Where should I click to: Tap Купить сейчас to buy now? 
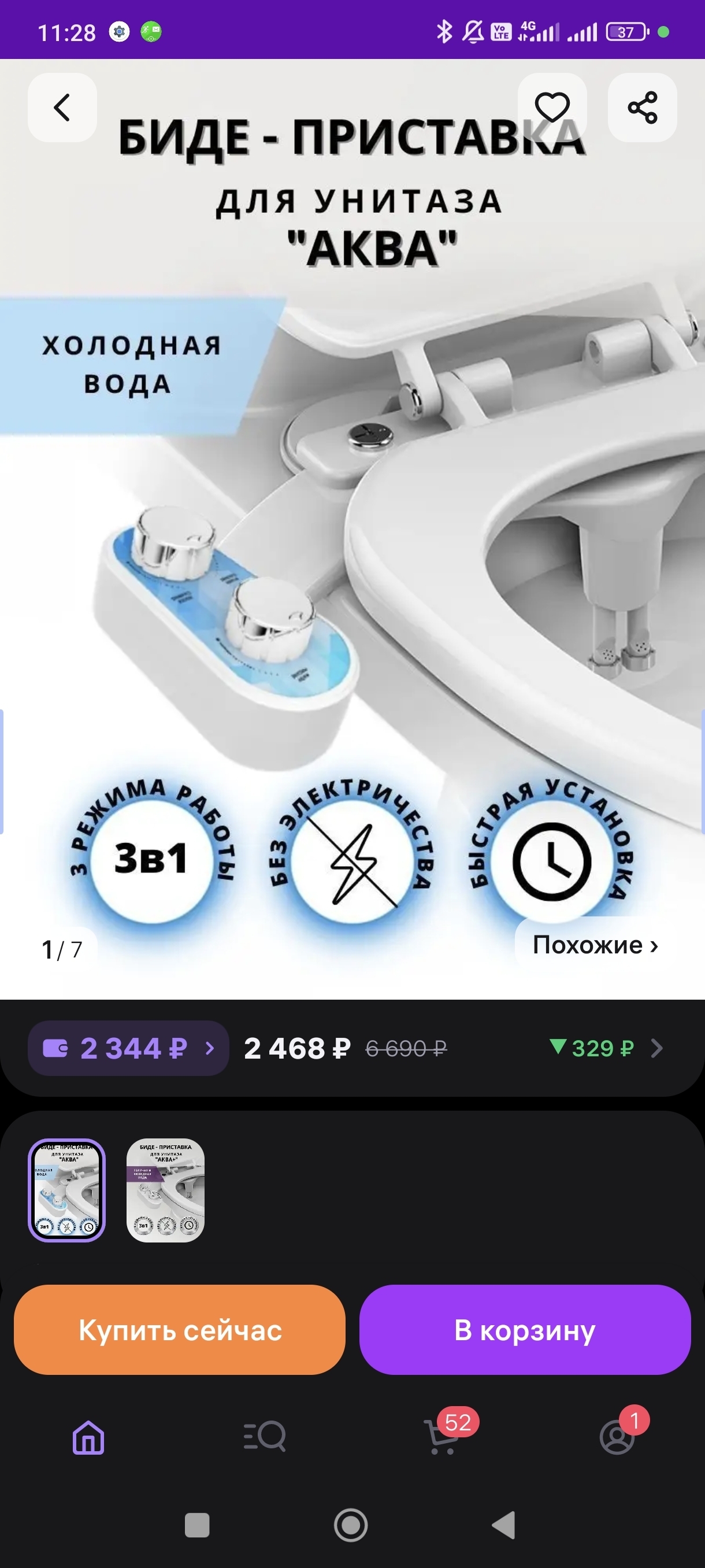[x=180, y=1330]
